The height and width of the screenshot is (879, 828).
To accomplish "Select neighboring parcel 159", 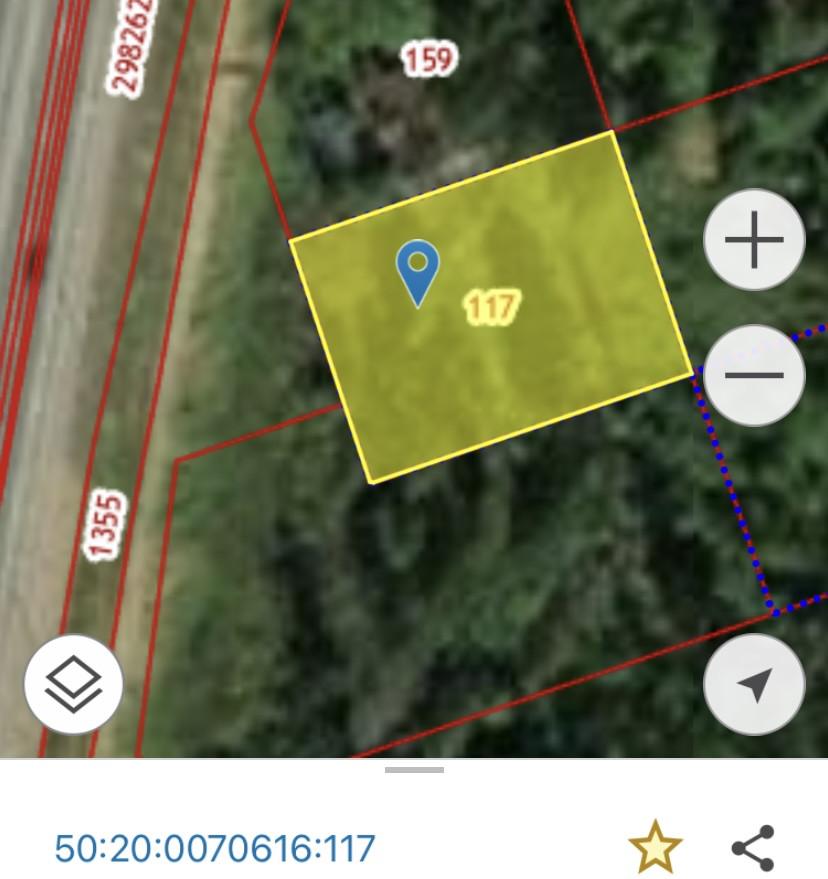I will pos(429,60).
